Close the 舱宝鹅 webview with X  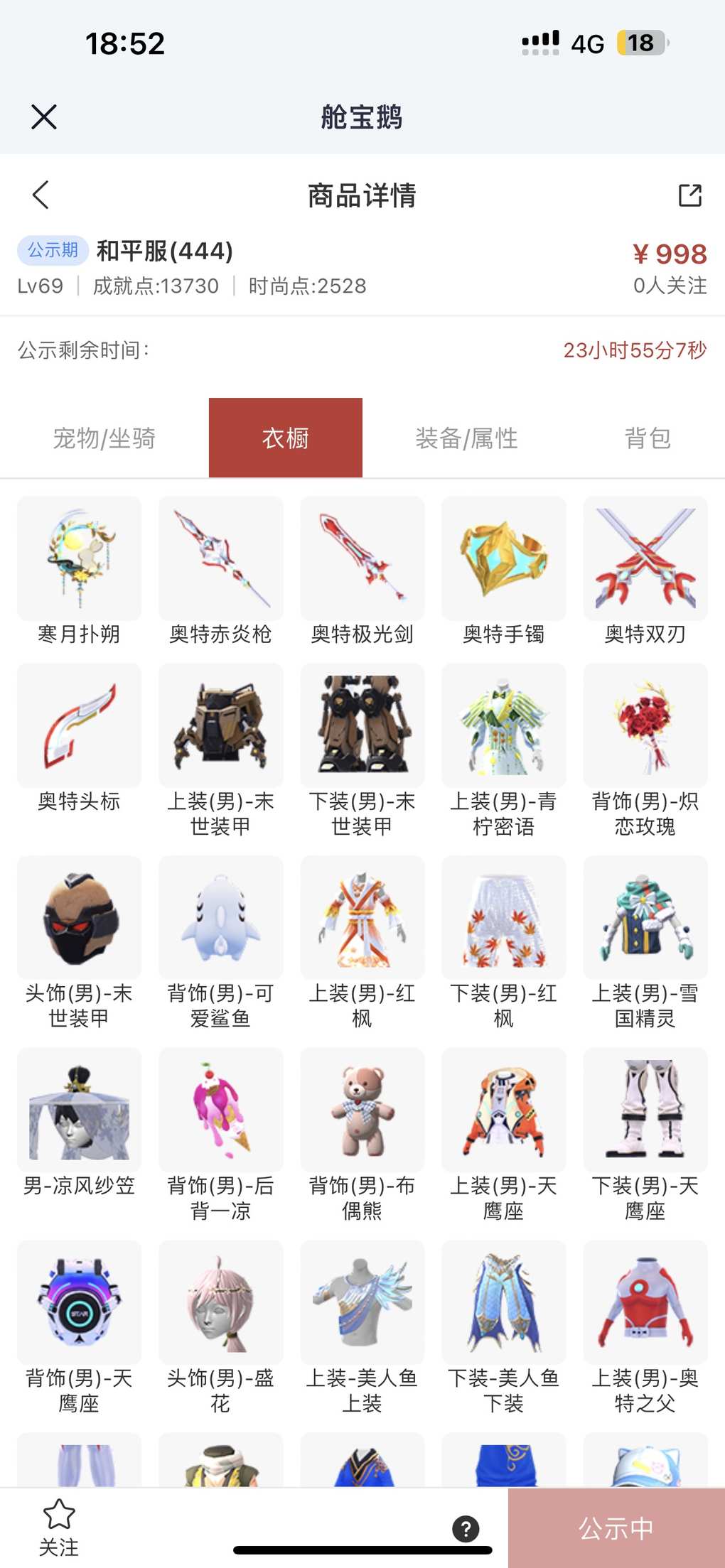point(44,117)
